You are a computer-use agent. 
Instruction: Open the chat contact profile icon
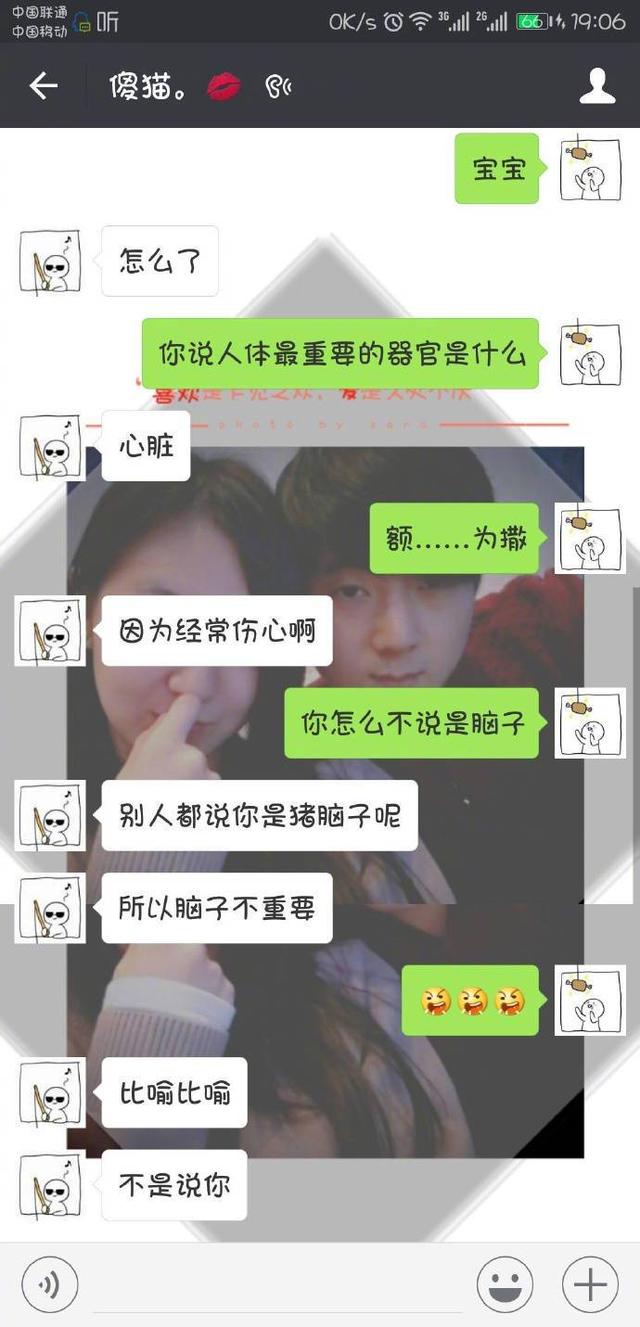[x=597, y=87]
